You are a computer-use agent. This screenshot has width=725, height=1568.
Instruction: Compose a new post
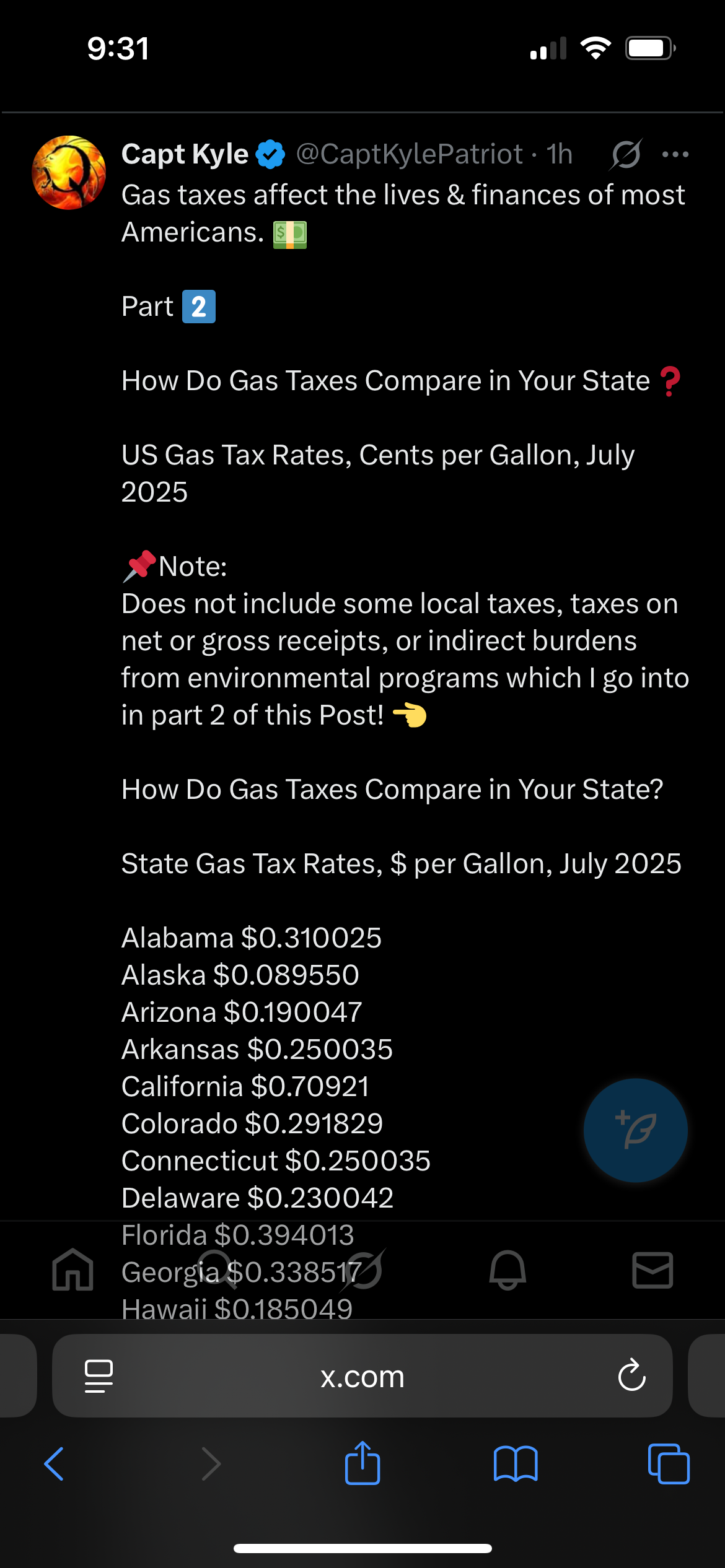(x=635, y=1130)
